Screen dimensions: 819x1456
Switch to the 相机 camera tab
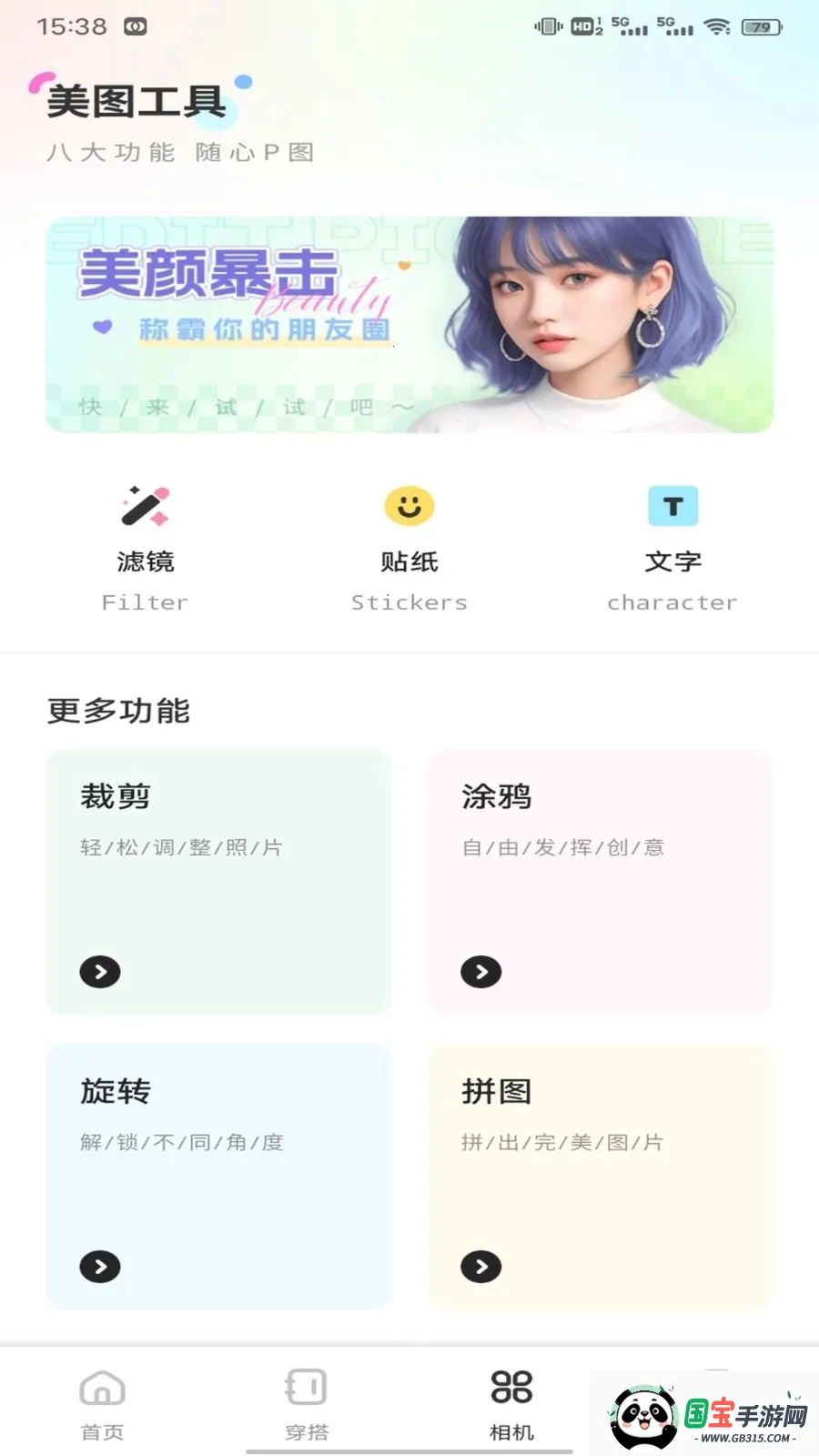pos(511,1404)
